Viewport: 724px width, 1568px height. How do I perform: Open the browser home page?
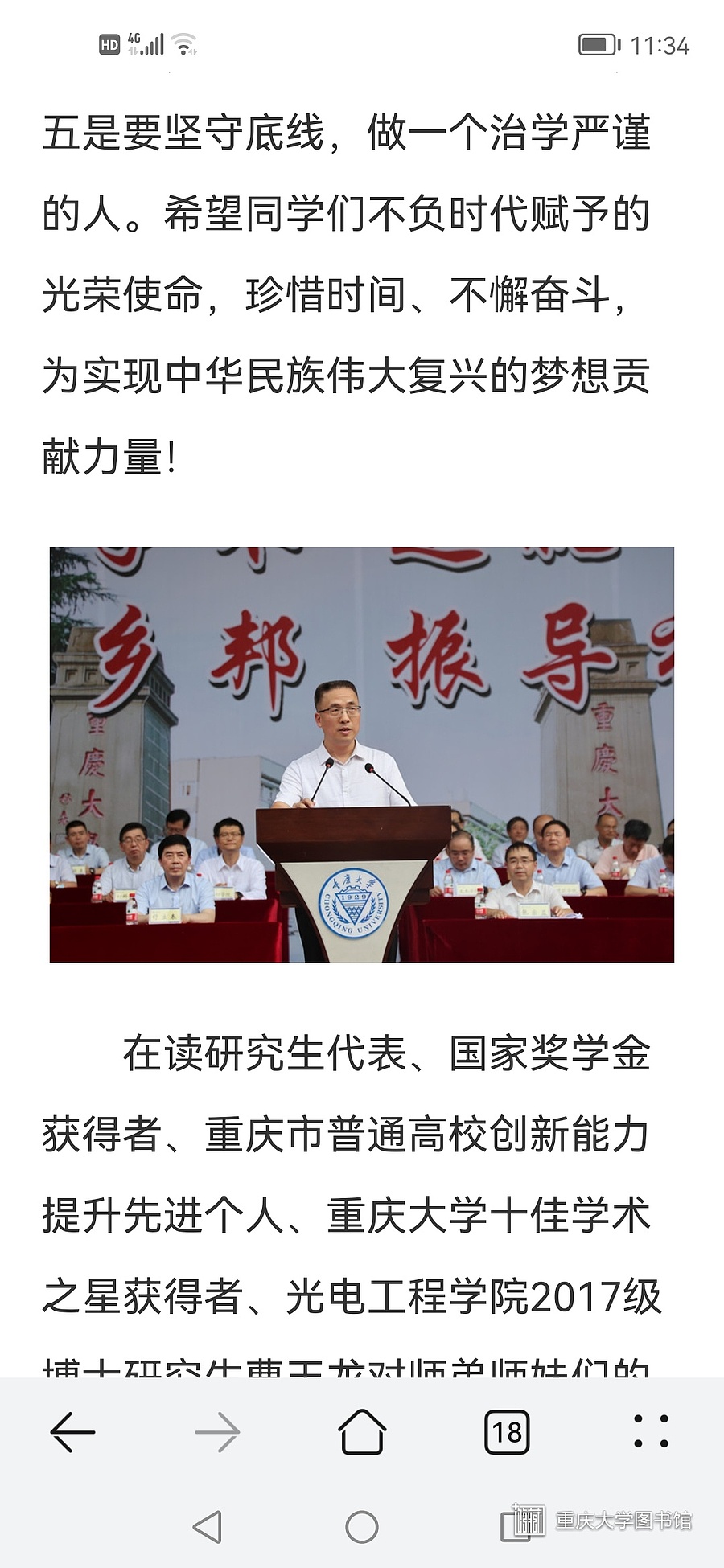(x=362, y=1432)
